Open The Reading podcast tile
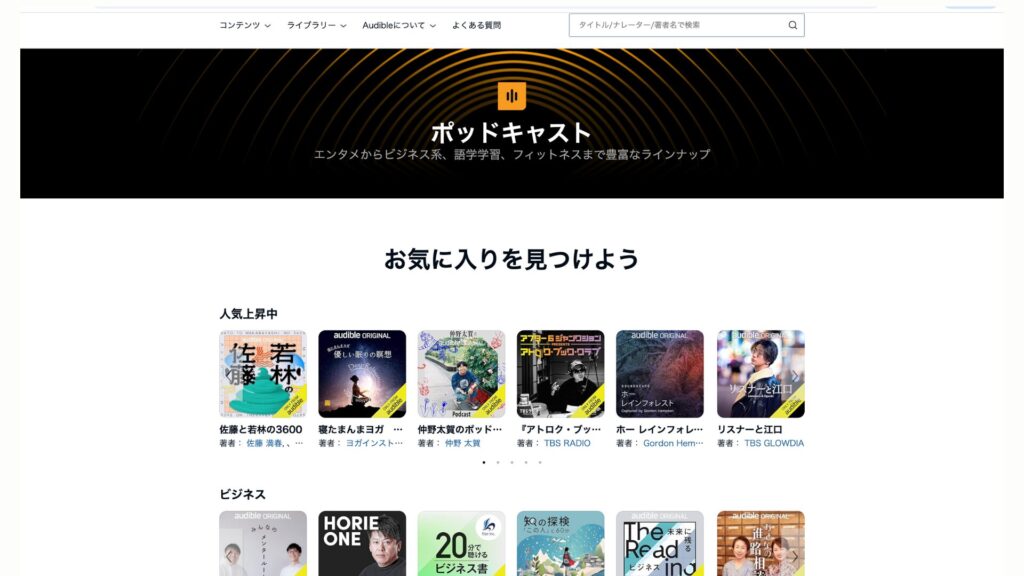1024x576 pixels. 660,545
